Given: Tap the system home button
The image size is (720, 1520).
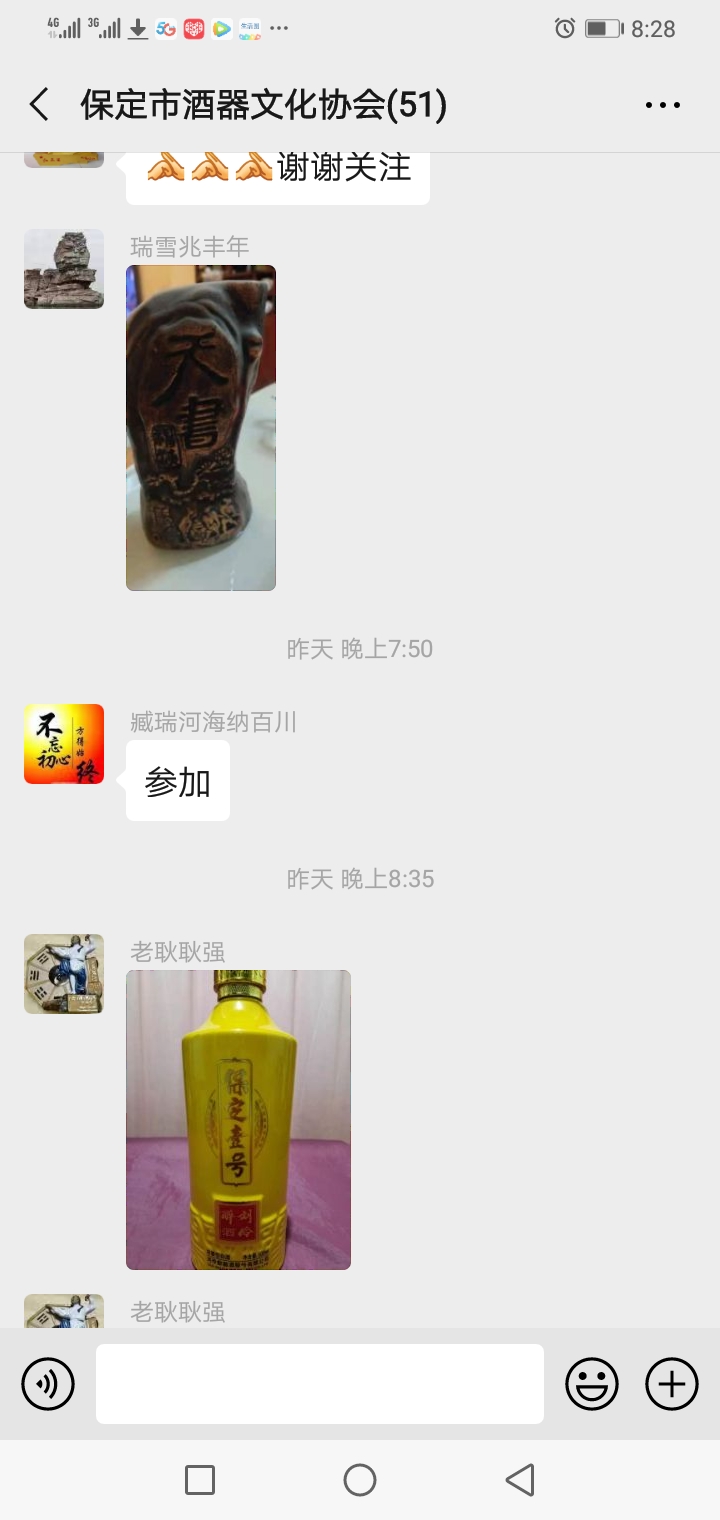Looking at the screenshot, I should 360,1480.
